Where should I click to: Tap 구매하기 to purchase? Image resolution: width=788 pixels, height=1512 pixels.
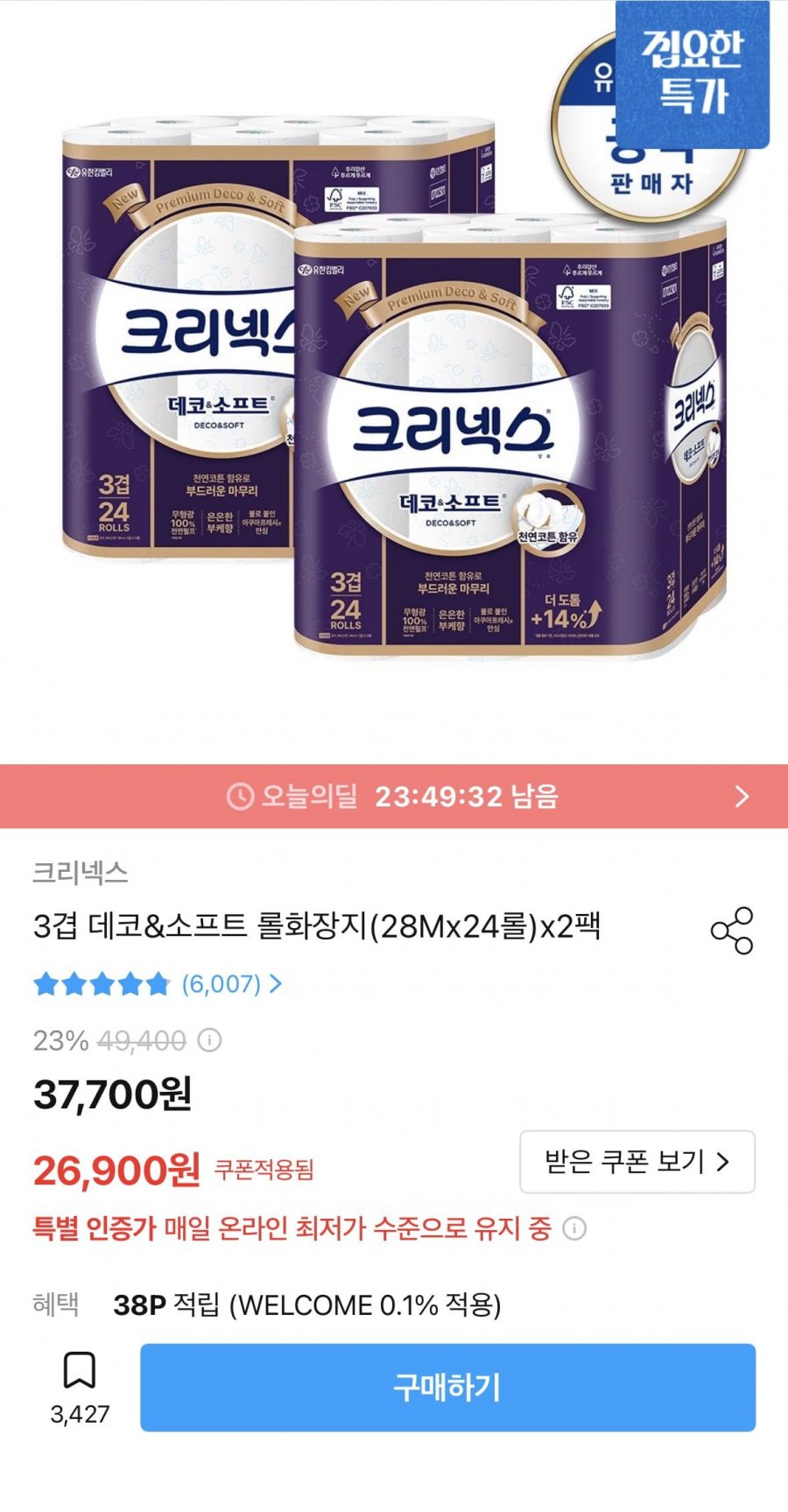pyautogui.click(x=447, y=1388)
